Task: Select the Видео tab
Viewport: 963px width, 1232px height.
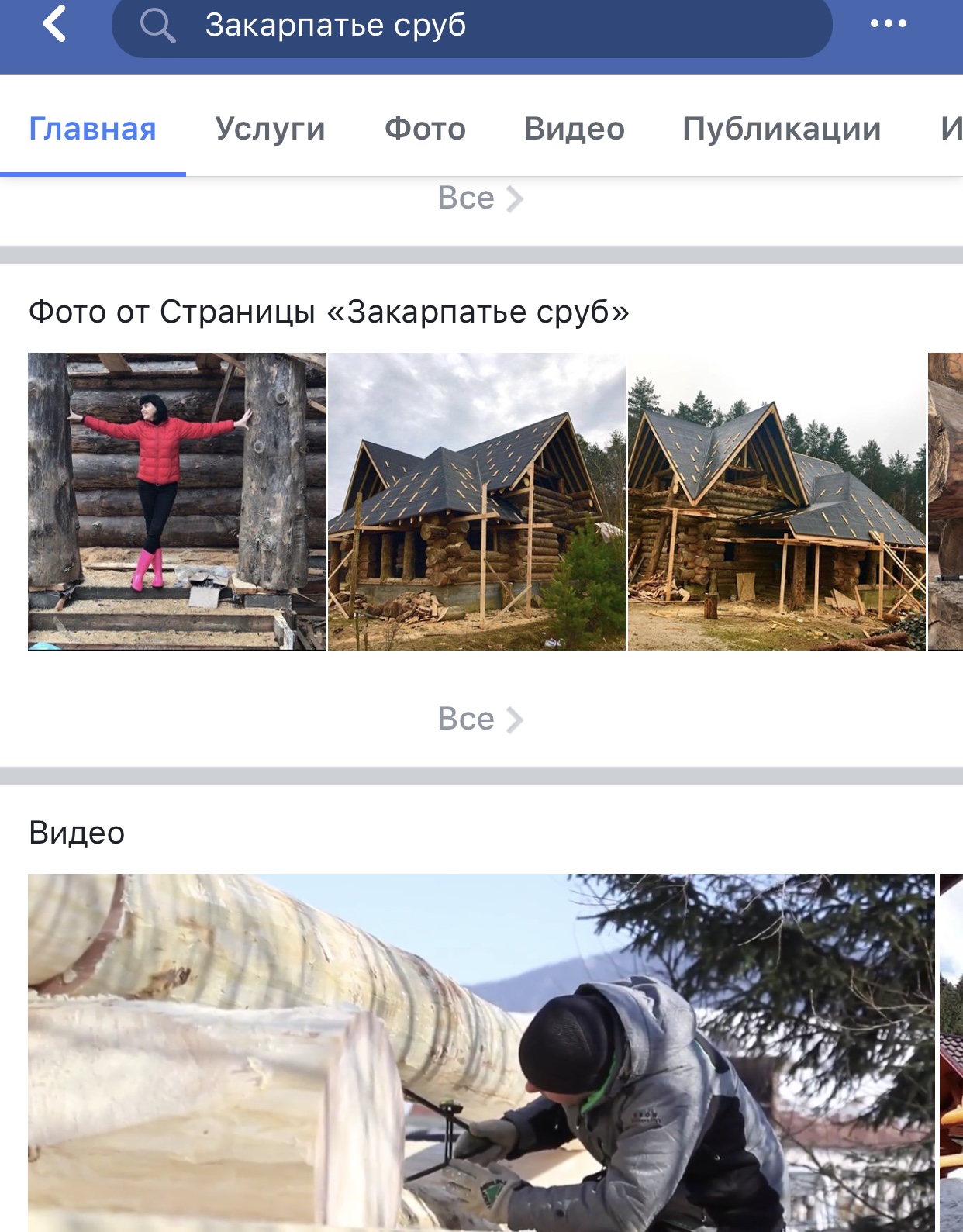Action: coord(574,129)
